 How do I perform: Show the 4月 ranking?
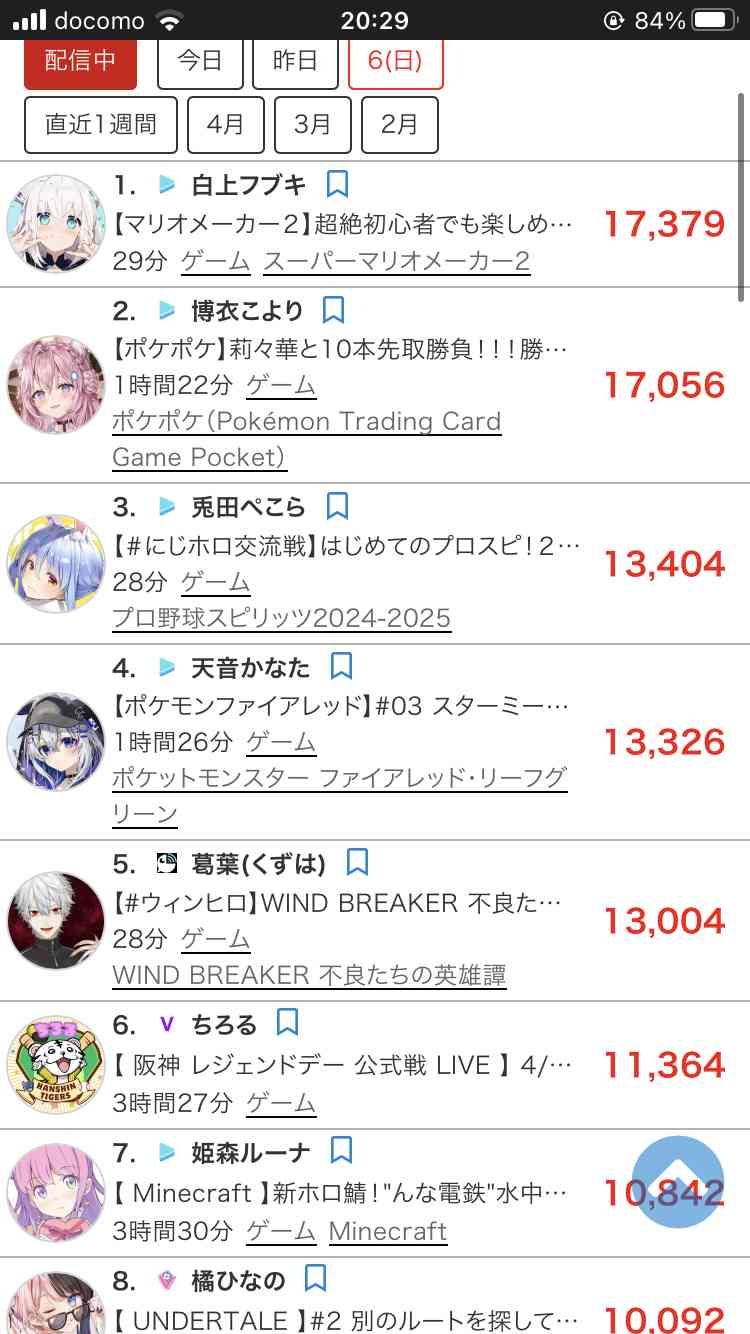225,124
